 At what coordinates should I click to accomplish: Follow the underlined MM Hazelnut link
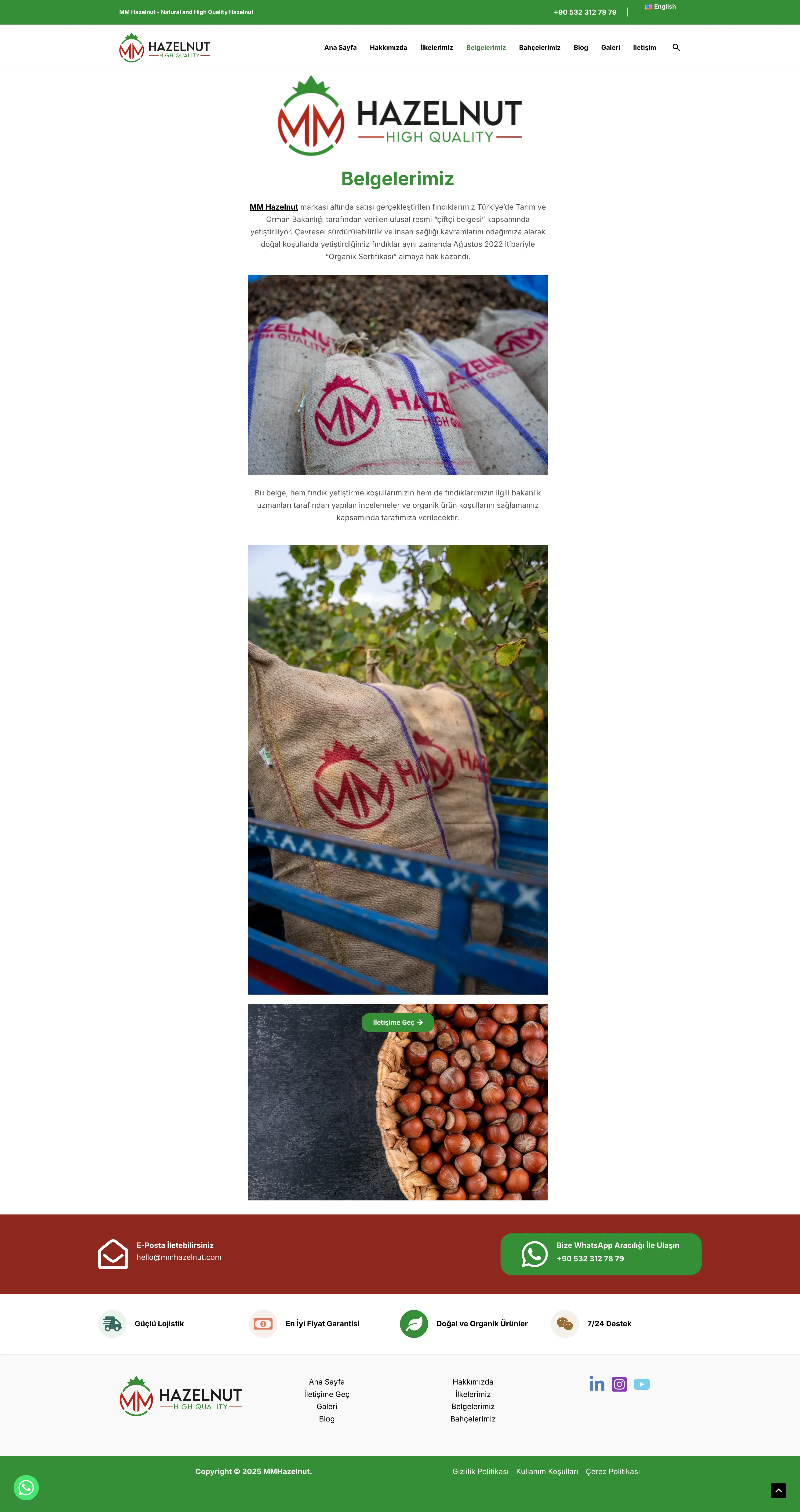coord(273,207)
